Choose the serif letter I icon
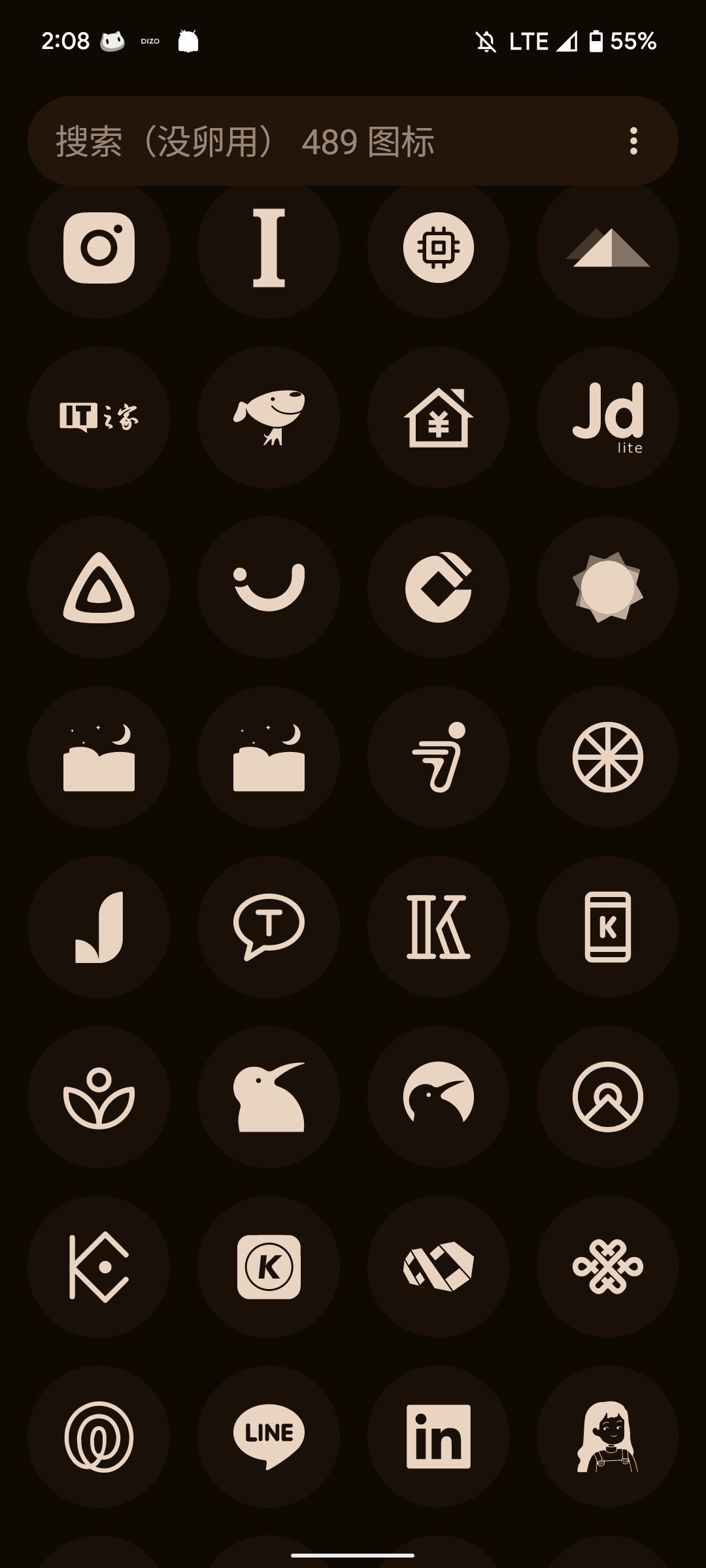The image size is (706, 1568). [269, 248]
